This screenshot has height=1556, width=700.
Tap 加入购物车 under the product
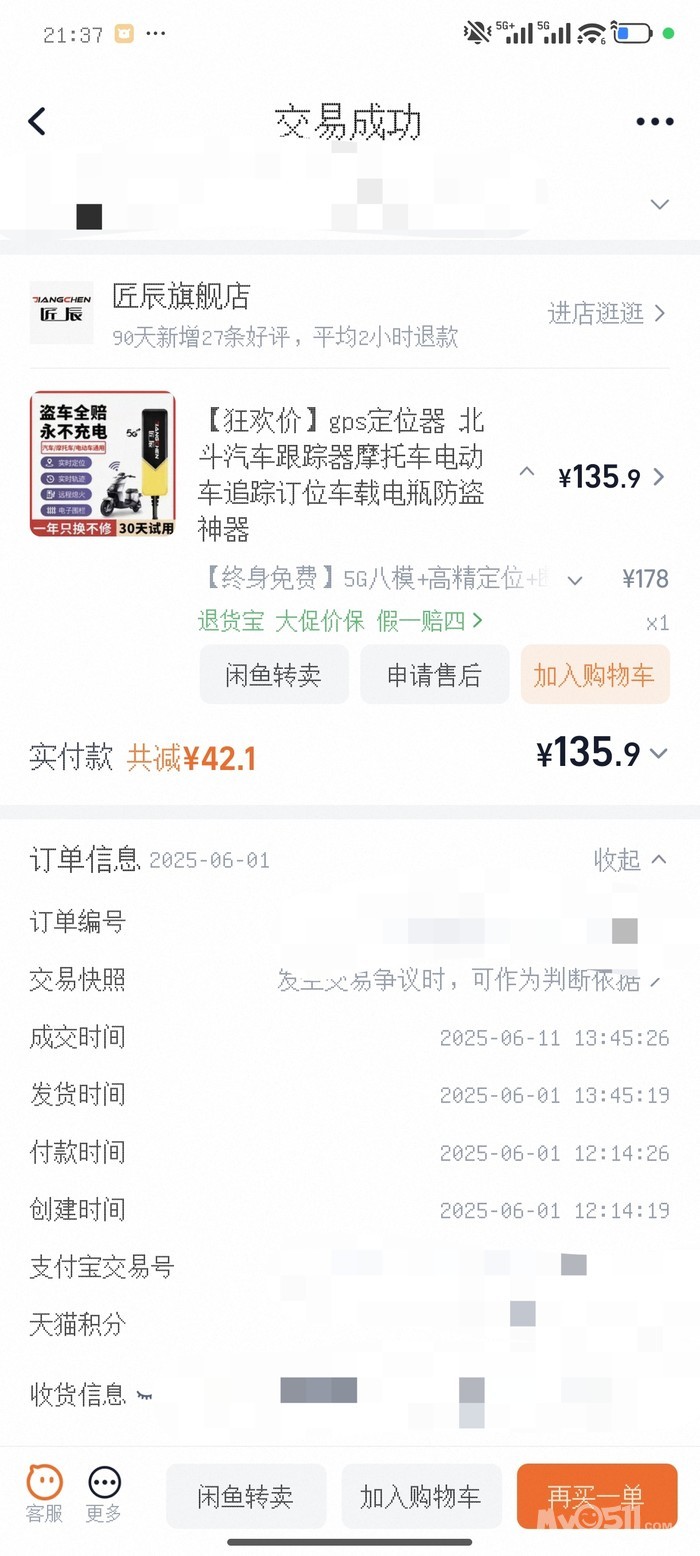click(x=594, y=675)
